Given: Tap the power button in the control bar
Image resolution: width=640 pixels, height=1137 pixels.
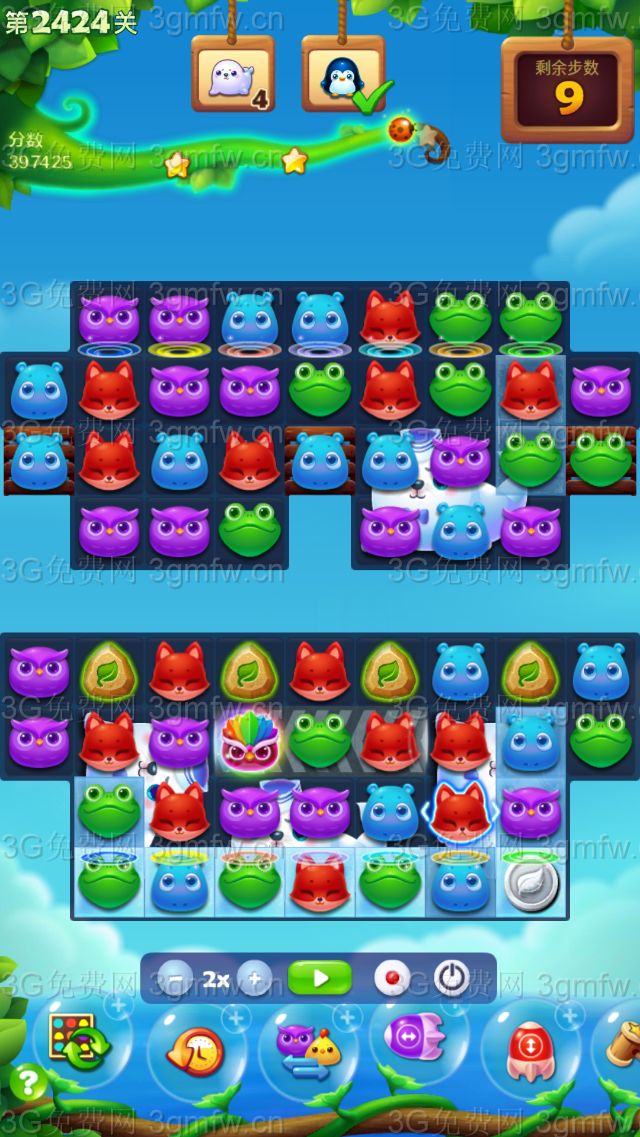Looking at the screenshot, I should pos(451,978).
